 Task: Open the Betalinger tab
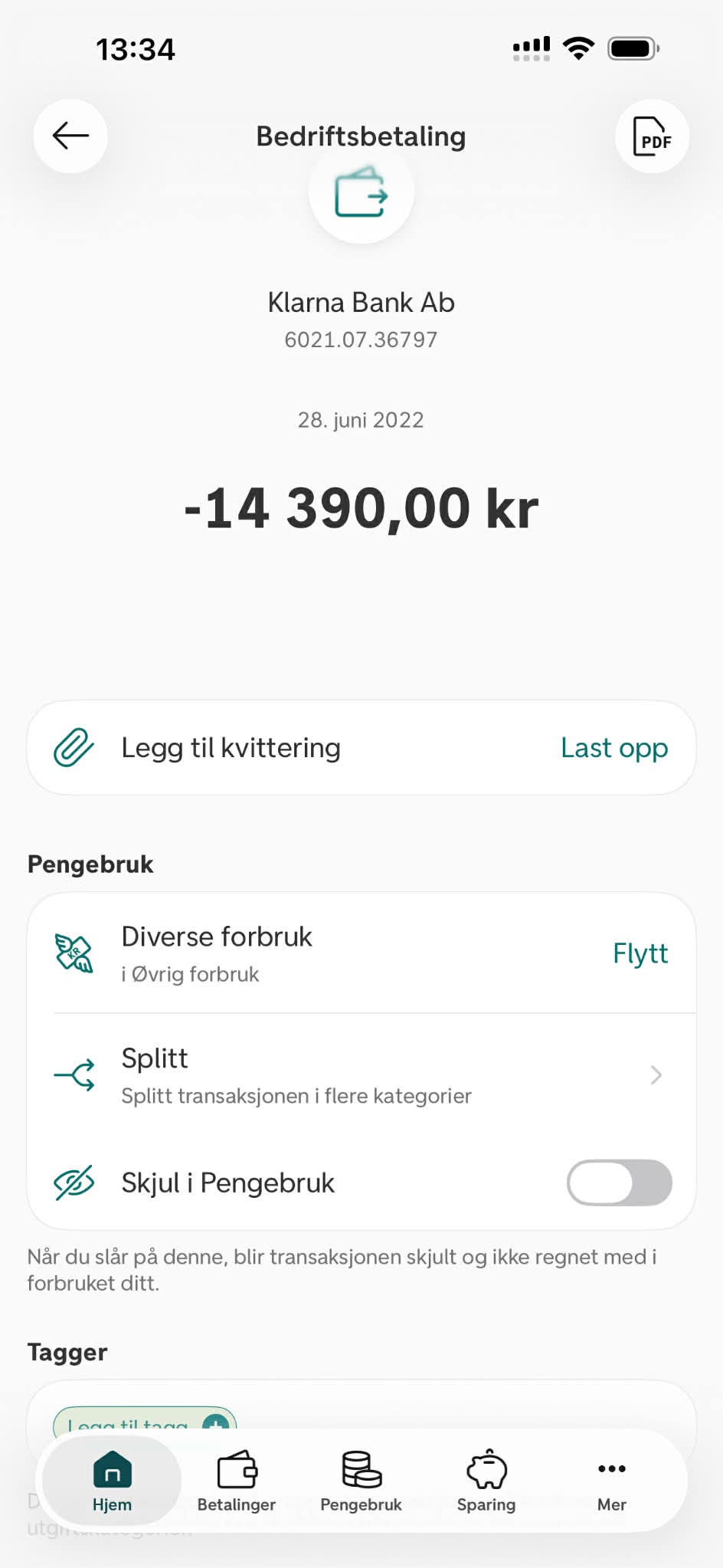[237, 1481]
